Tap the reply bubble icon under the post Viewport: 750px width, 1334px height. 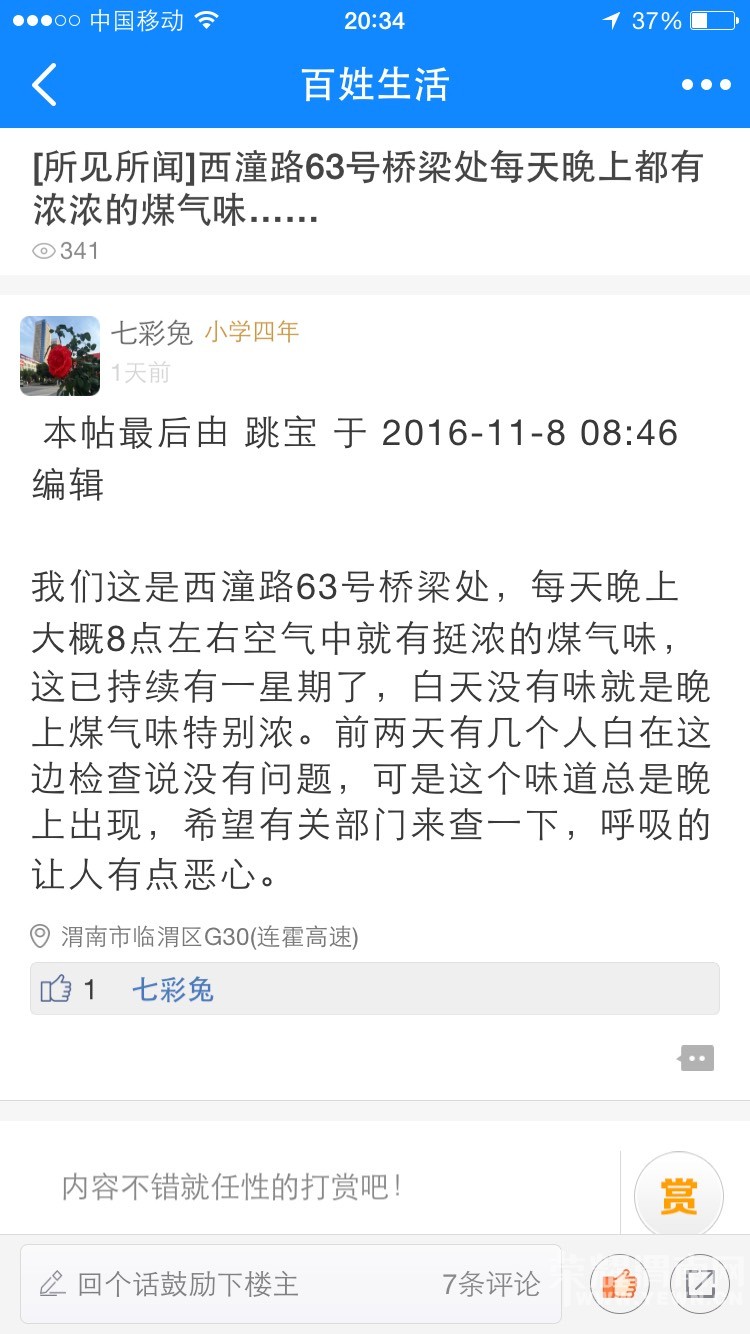pyautogui.click(x=696, y=1058)
